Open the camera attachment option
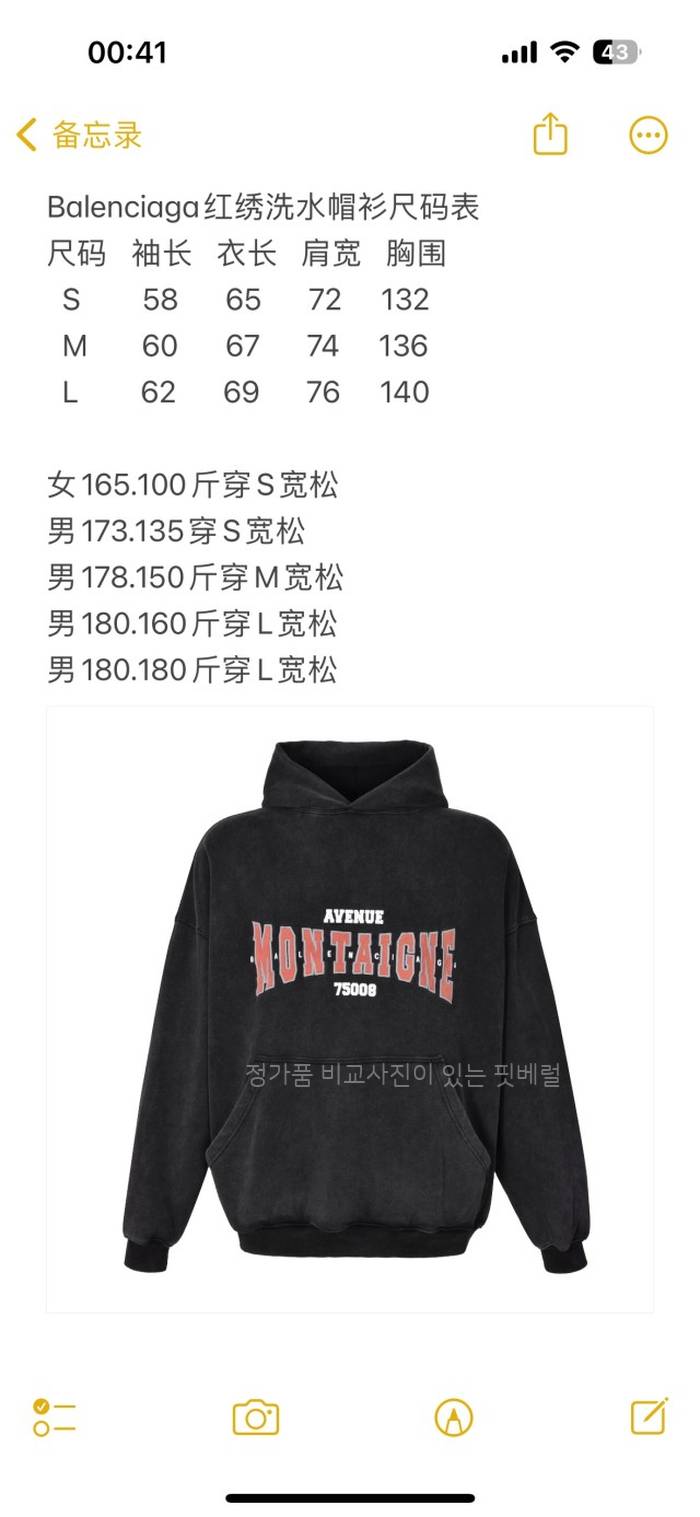Image resolution: width=700 pixels, height=1517 pixels. pyautogui.click(x=255, y=1417)
